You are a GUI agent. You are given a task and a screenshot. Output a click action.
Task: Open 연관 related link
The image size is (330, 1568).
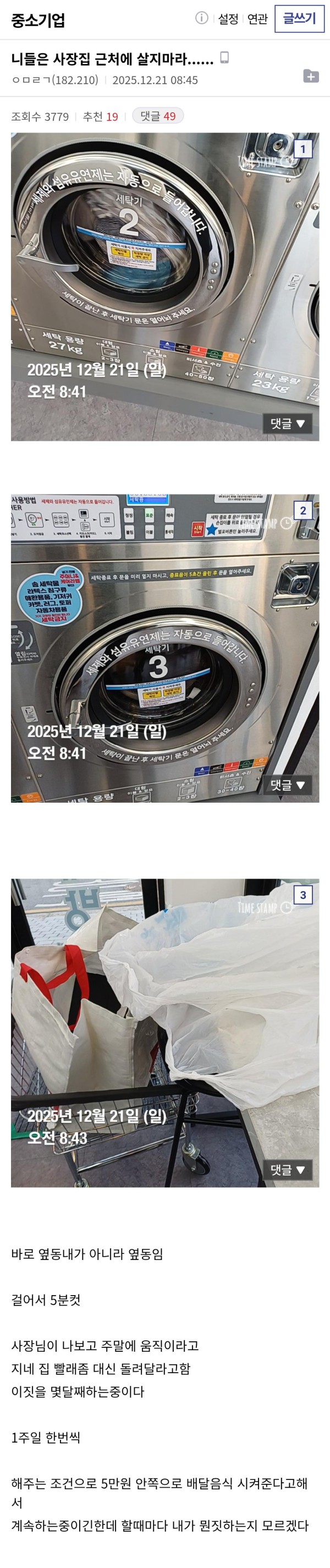[257, 19]
